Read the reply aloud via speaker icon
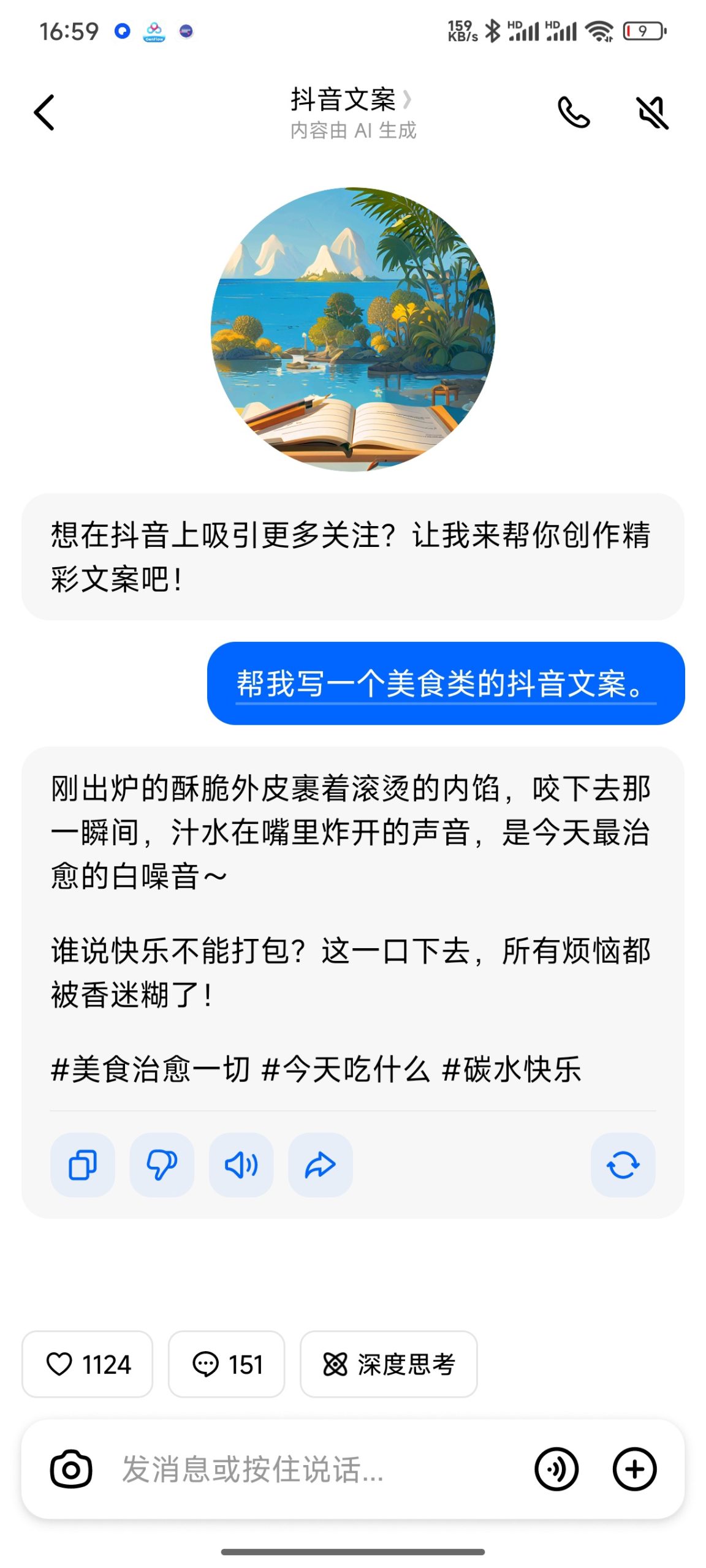 point(241,1166)
